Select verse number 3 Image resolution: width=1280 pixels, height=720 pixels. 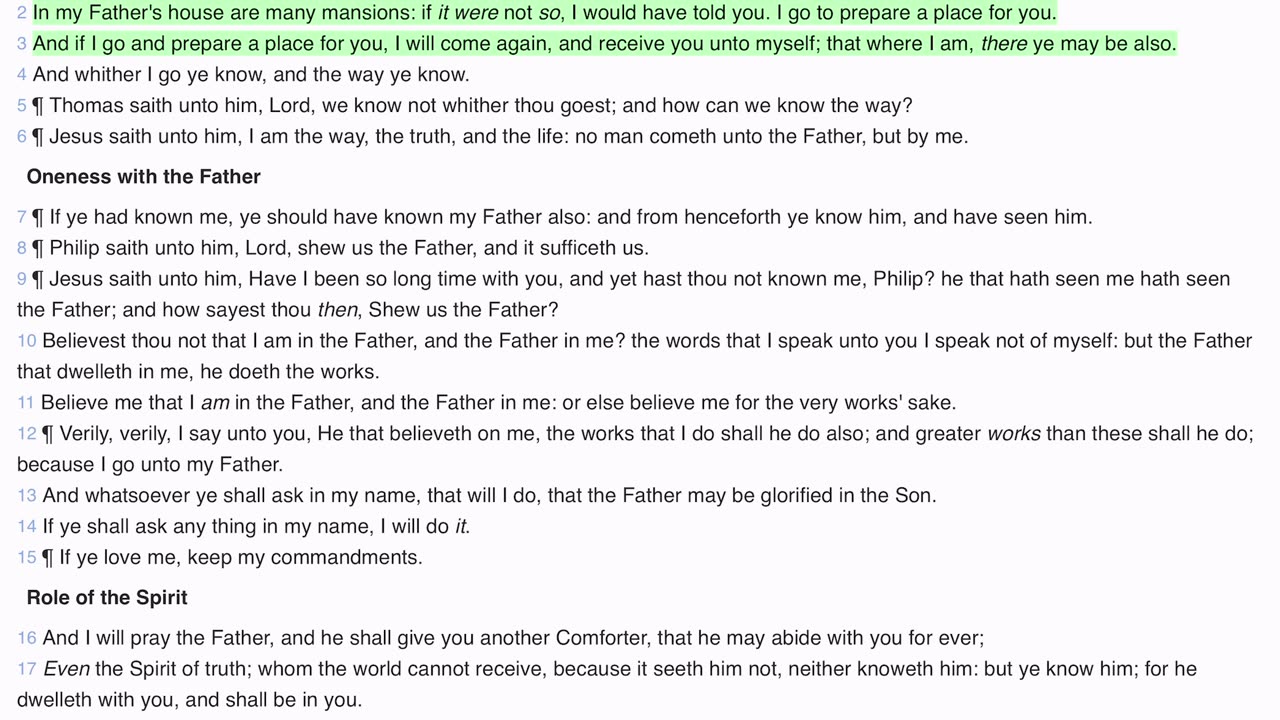[x=22, y=45]
